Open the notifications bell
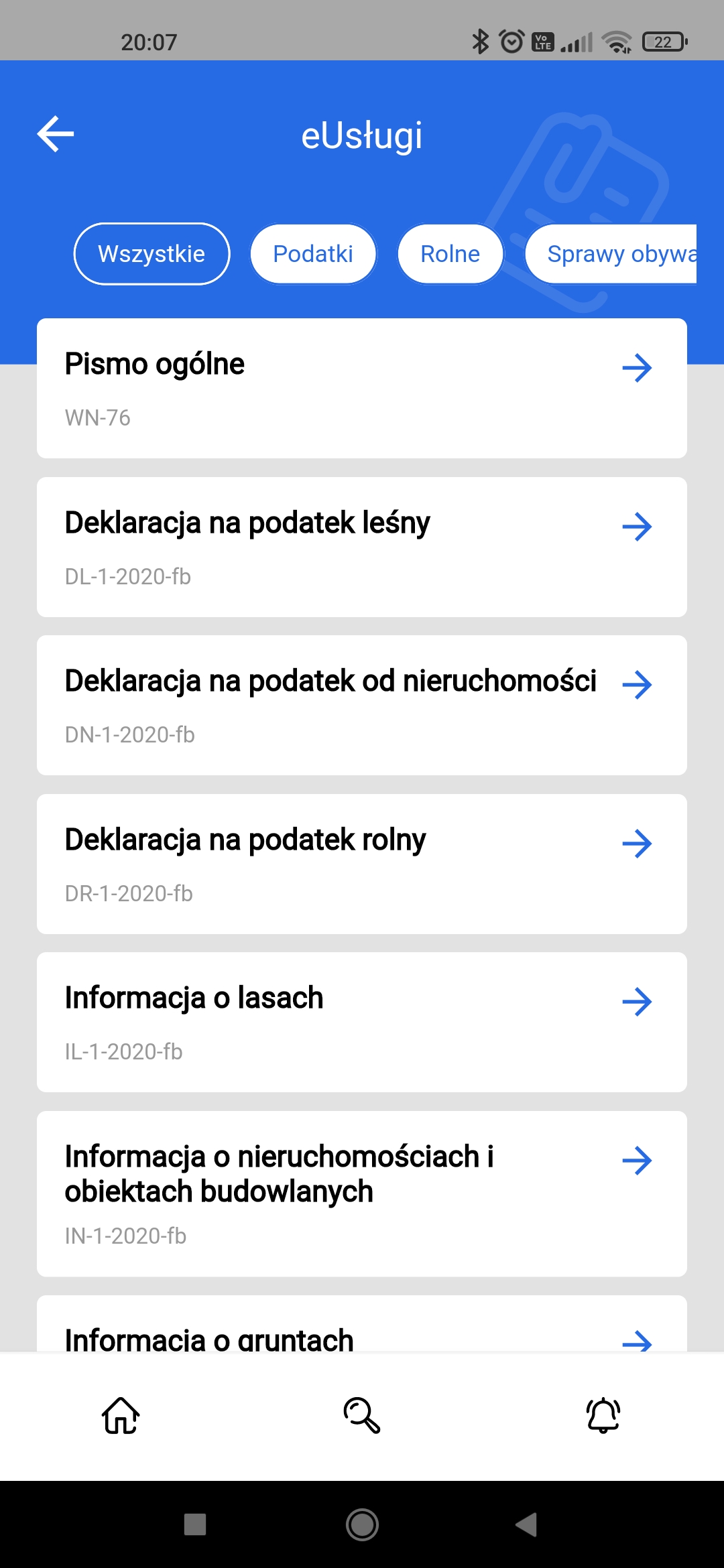Viewport: 724px width, 1568px height. tap(603, 1415)
